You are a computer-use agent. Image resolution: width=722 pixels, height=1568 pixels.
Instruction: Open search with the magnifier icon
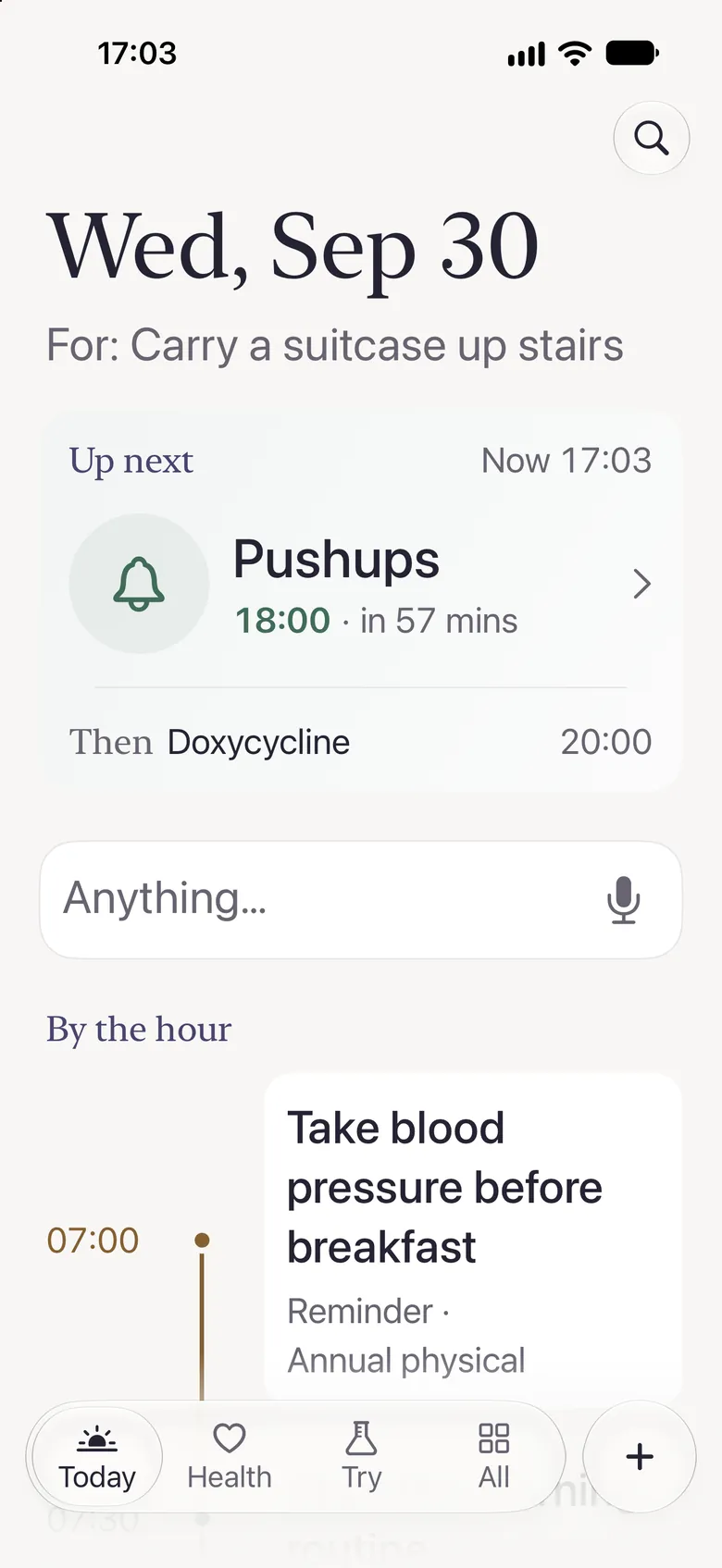[652, 139]
